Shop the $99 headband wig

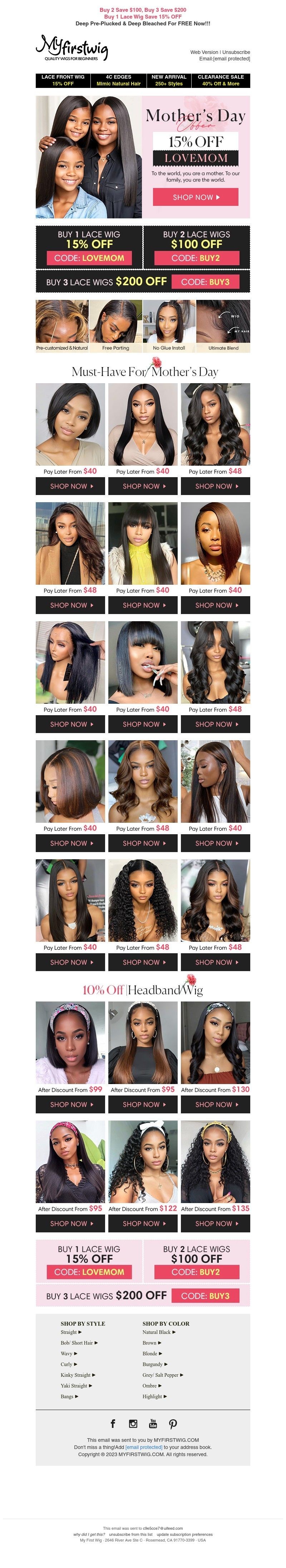pos(70,1104)
